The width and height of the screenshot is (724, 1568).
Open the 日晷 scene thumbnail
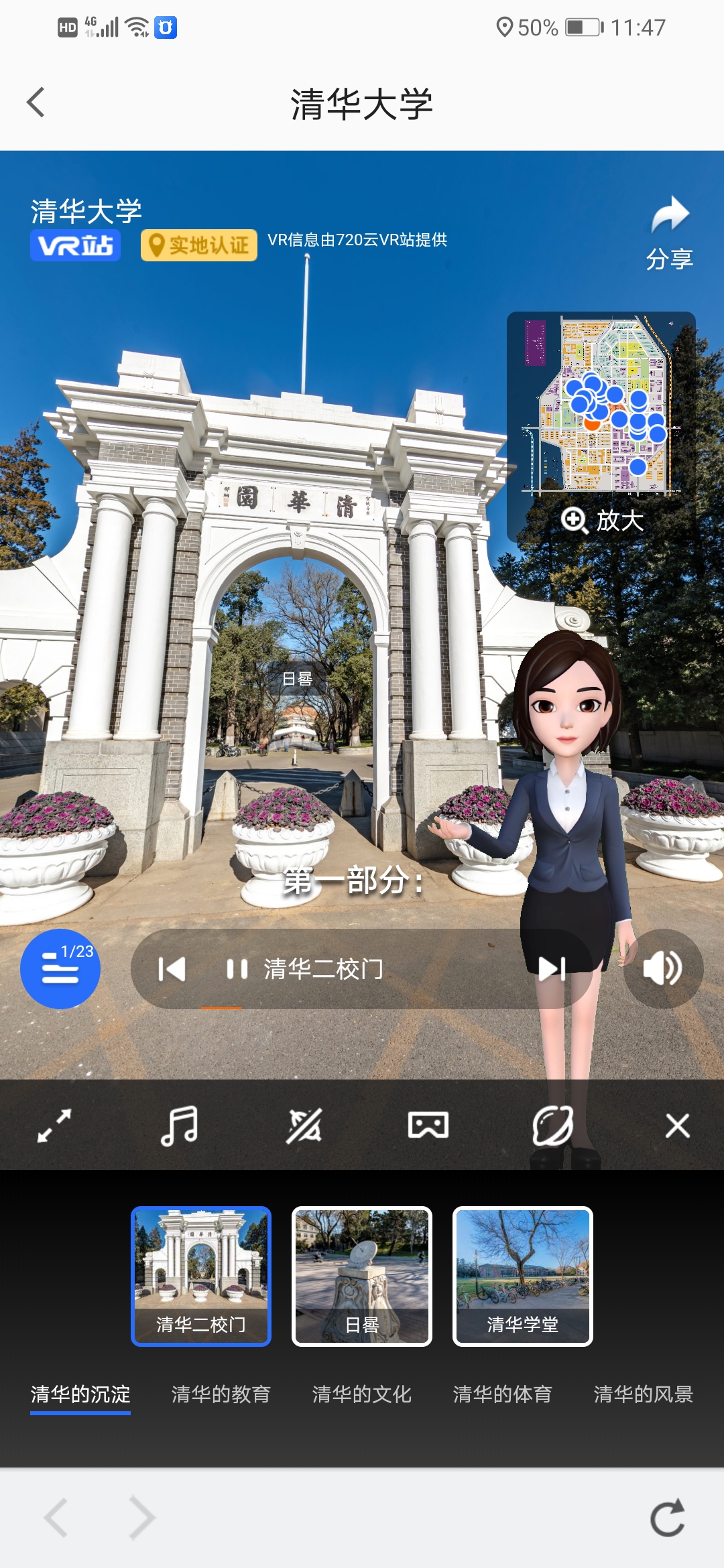362,1276
